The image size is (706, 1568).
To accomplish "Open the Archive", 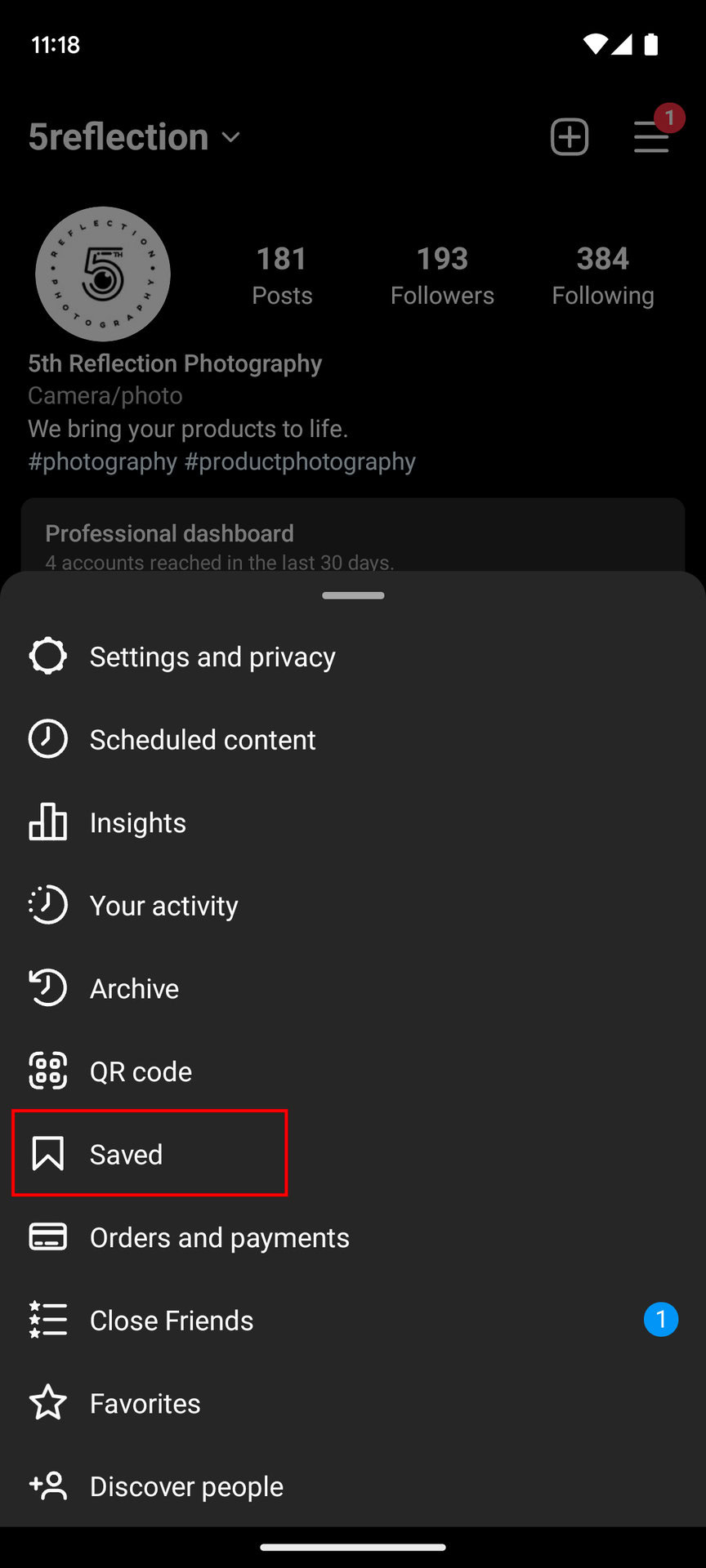I will click(x=134, y=989).
